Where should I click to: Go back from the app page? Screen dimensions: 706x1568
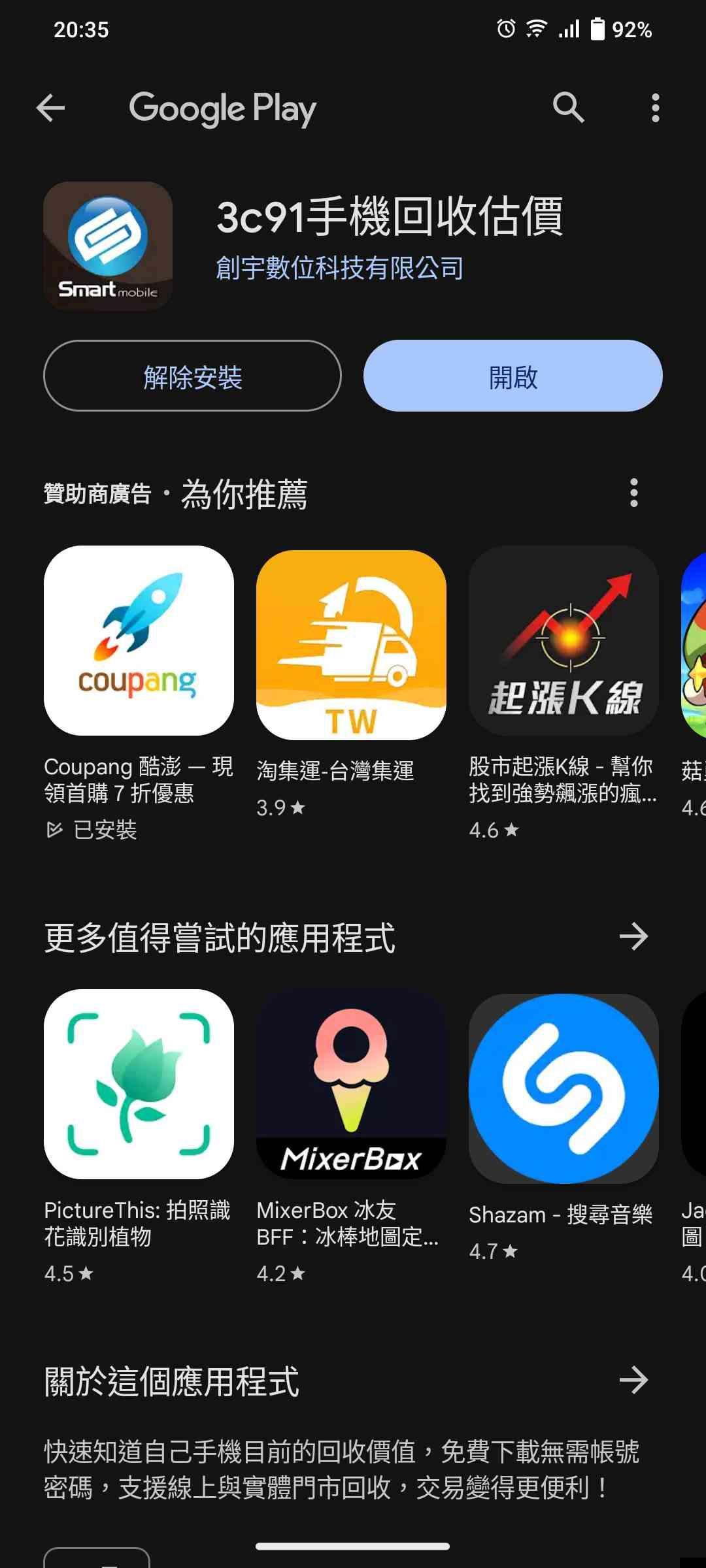pyautogui.click(x=50, y=108)
